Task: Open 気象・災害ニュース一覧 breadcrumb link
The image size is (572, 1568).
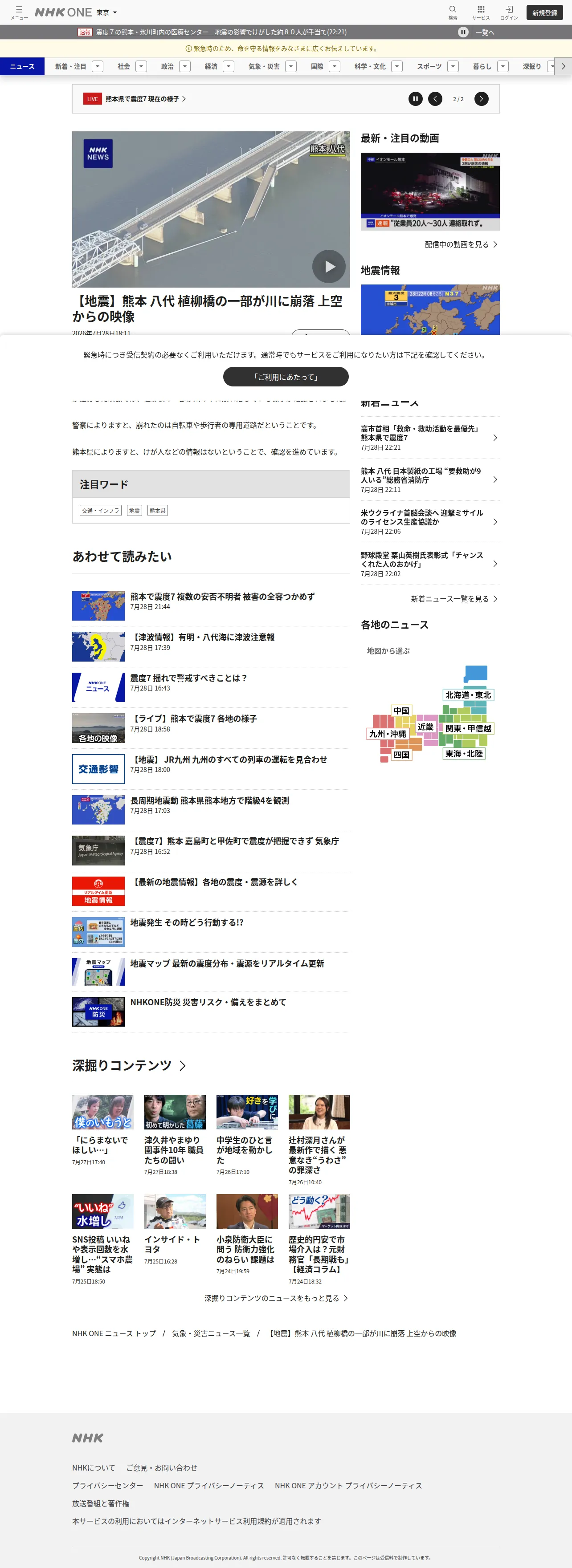Action: coord(211,1333)
